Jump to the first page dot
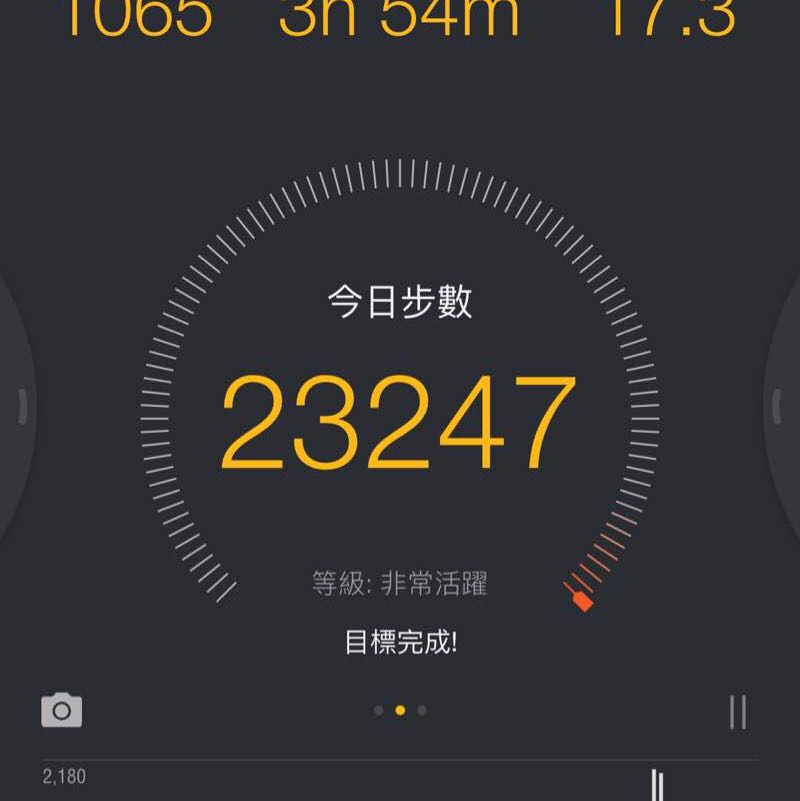The height and width of the screenshot is (801, 800). (378, 711)
